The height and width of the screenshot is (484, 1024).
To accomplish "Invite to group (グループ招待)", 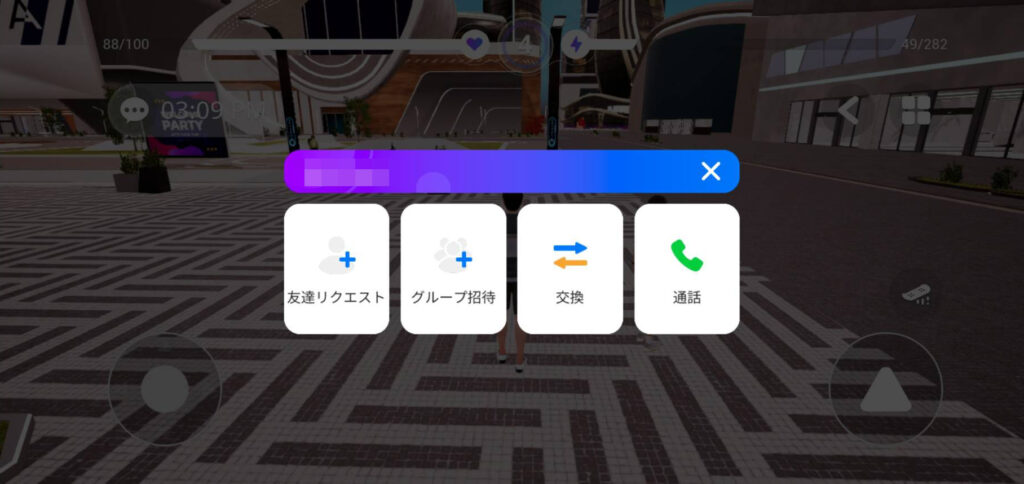I will [453, 269].
